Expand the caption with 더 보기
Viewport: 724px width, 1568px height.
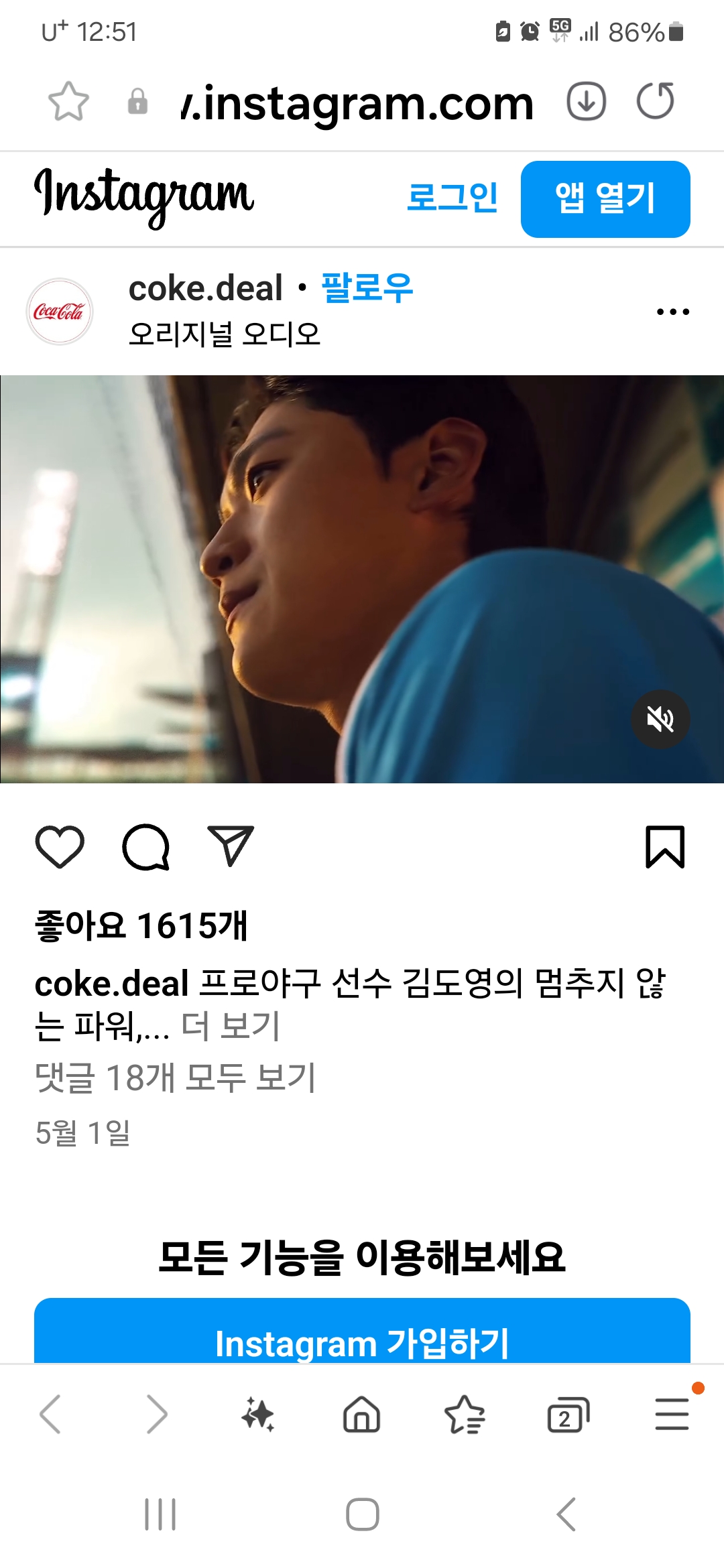pyautogui.click(x=231, y=1026)
